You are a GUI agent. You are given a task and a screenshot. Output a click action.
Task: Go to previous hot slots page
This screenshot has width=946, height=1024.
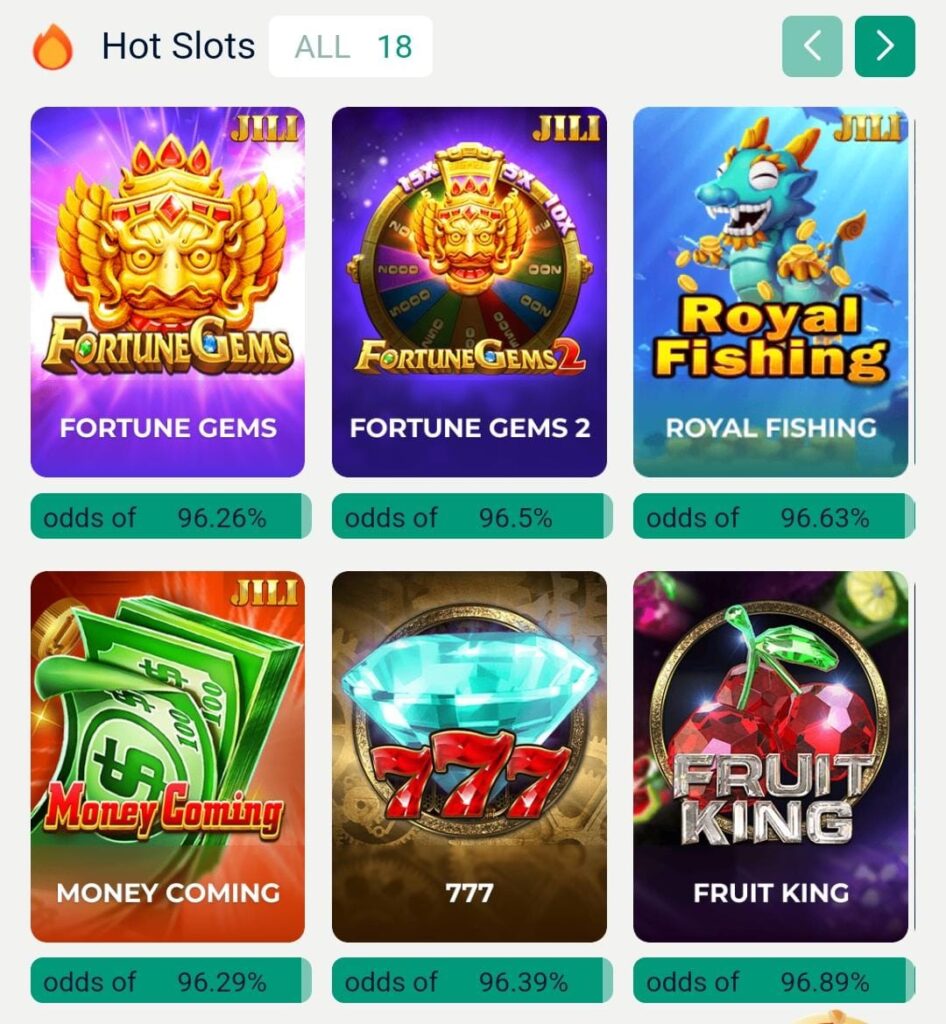point(811,46)
